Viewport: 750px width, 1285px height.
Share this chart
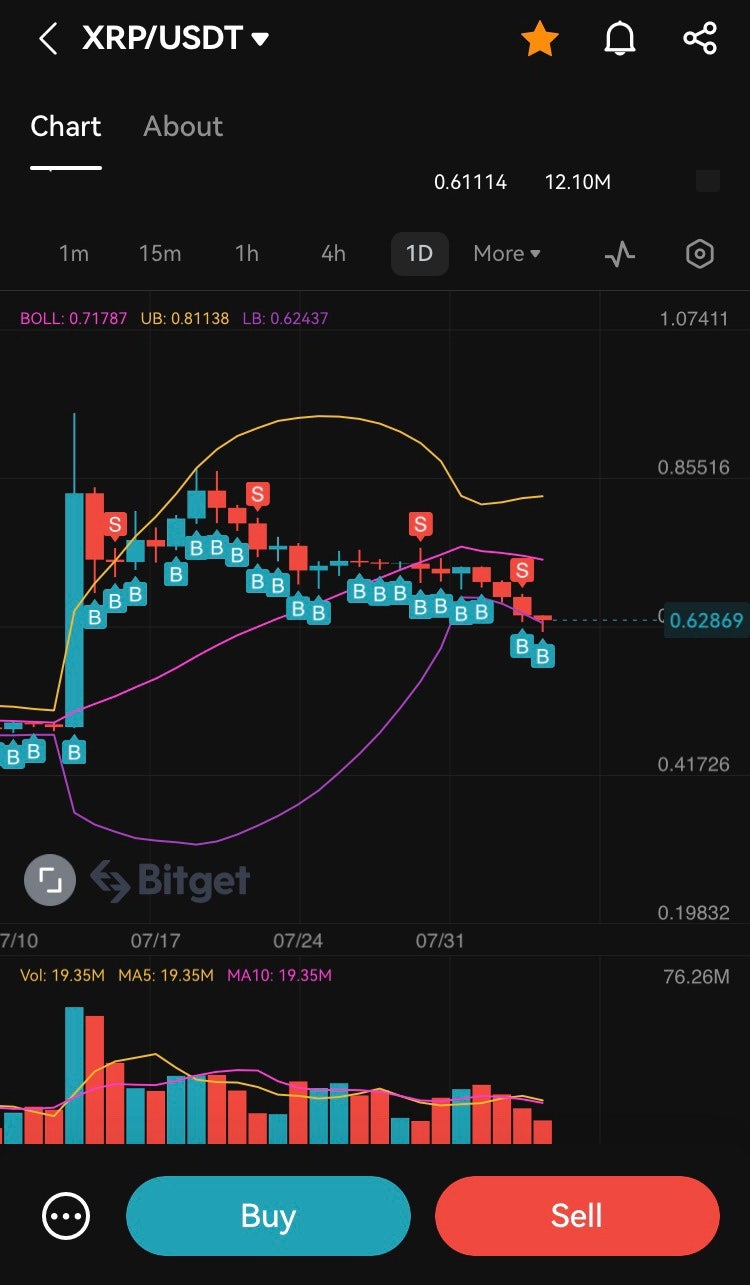click(x=700, y=39)
